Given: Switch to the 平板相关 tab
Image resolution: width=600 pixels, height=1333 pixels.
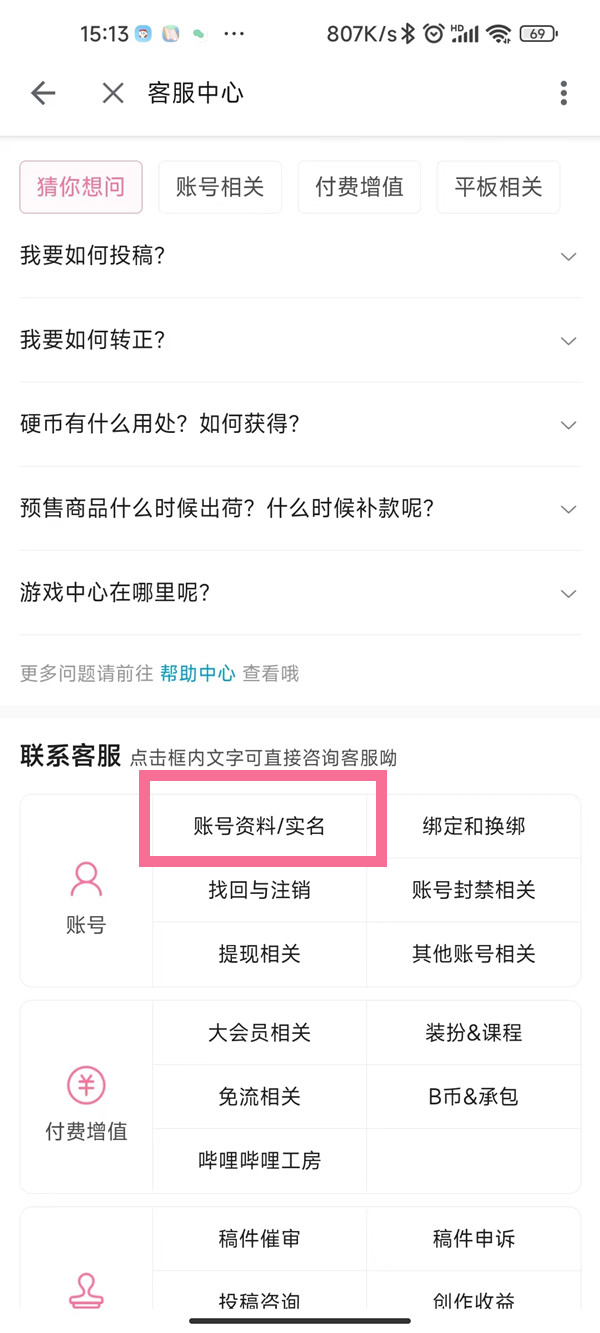Looking at the screenshot, I should [x=498, y=187].
